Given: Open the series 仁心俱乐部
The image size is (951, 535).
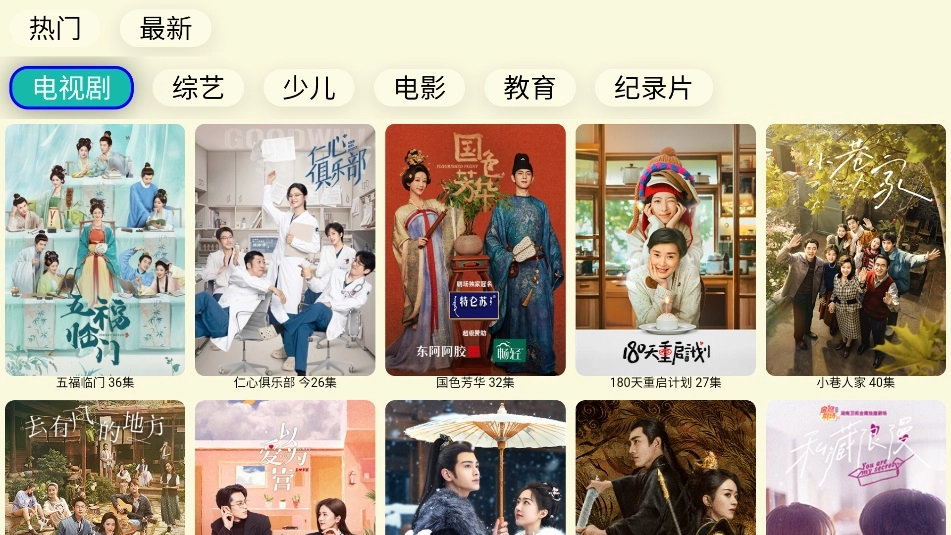Looking at the screenshot, I should point(285,250).
